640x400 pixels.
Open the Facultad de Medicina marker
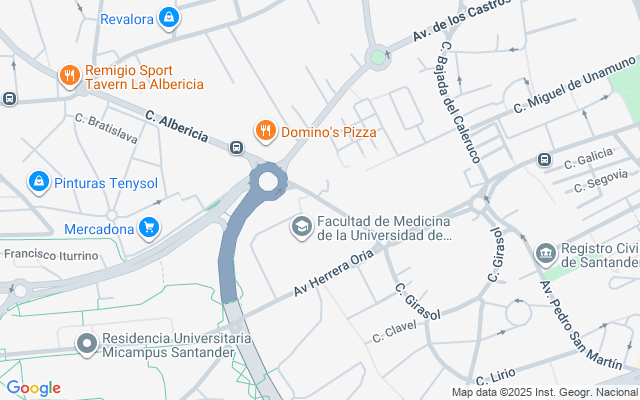coord(300,227)
